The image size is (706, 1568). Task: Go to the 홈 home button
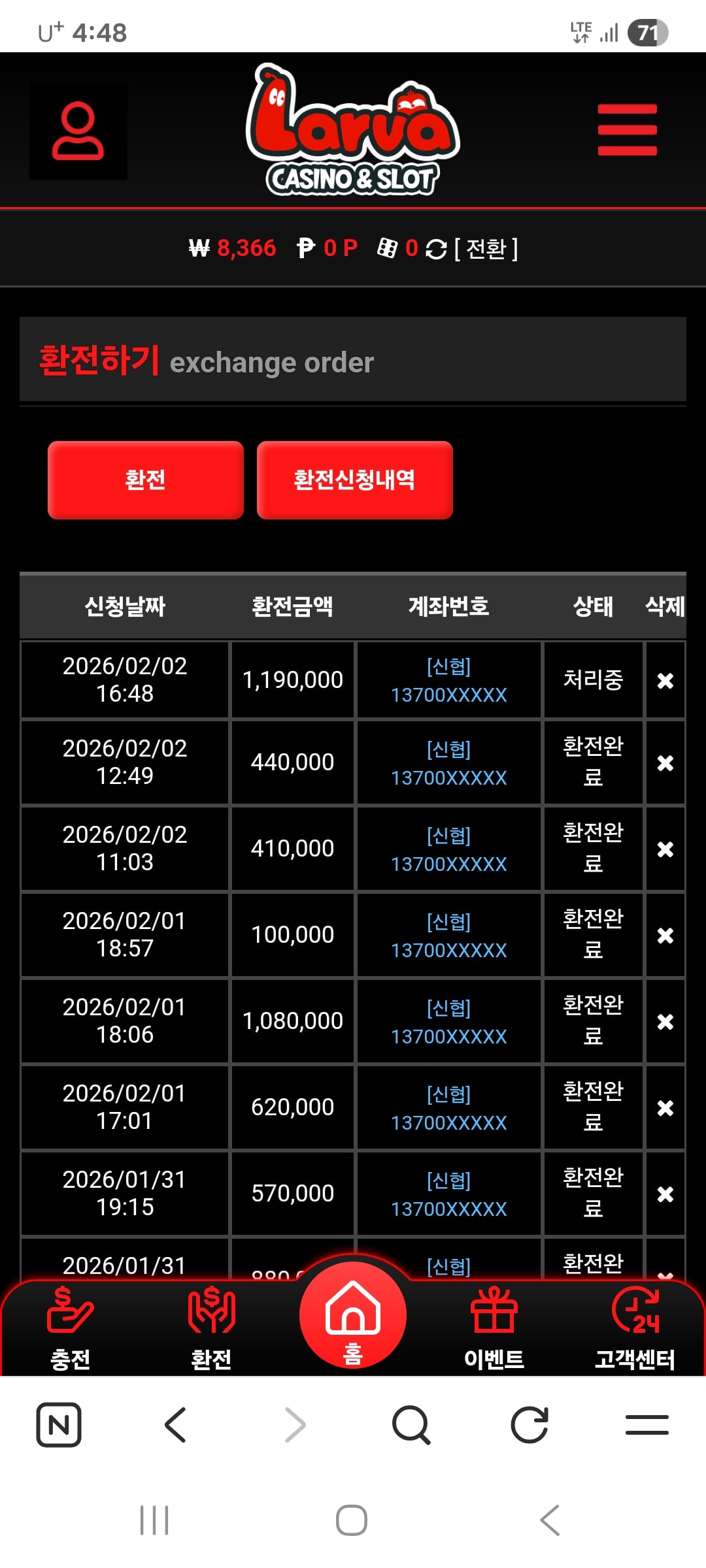(353, 1316)
